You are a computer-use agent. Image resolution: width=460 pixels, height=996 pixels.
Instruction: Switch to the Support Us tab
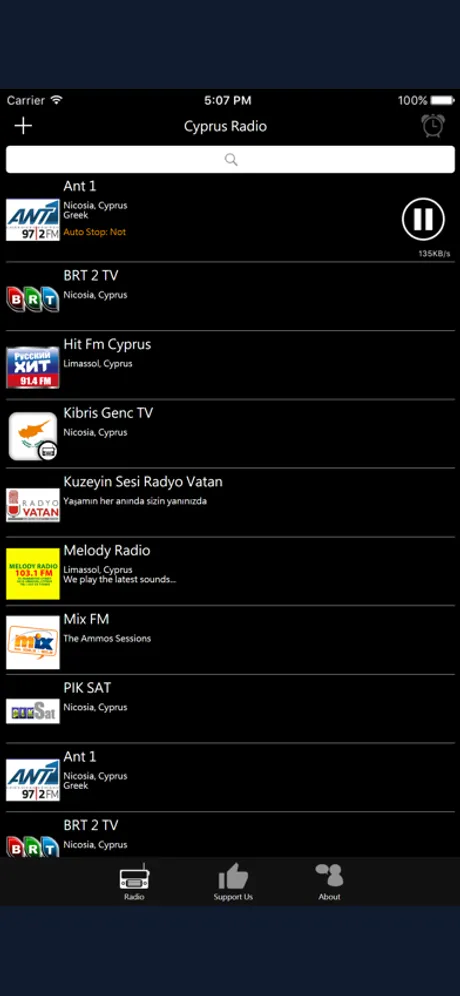pos(233,882)
